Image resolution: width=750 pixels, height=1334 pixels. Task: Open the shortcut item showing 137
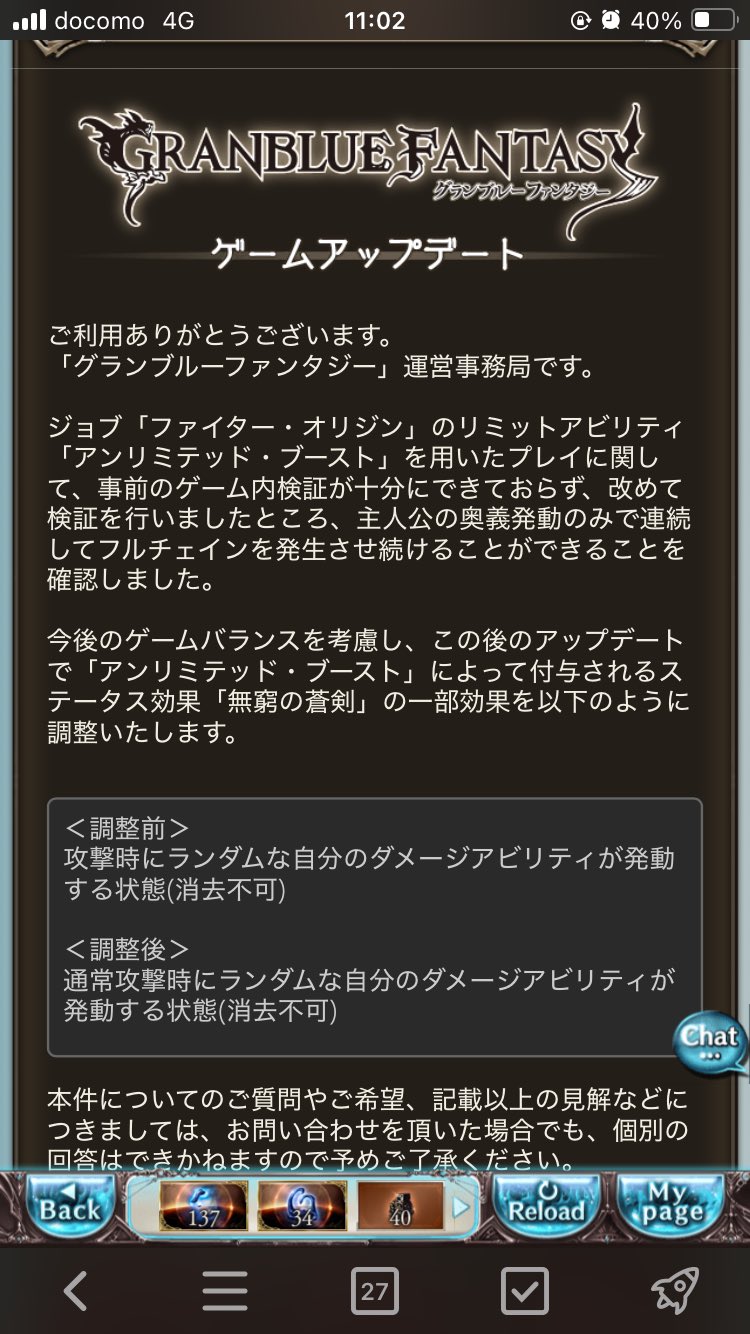pyautogui.click(x=203, y=1206)
